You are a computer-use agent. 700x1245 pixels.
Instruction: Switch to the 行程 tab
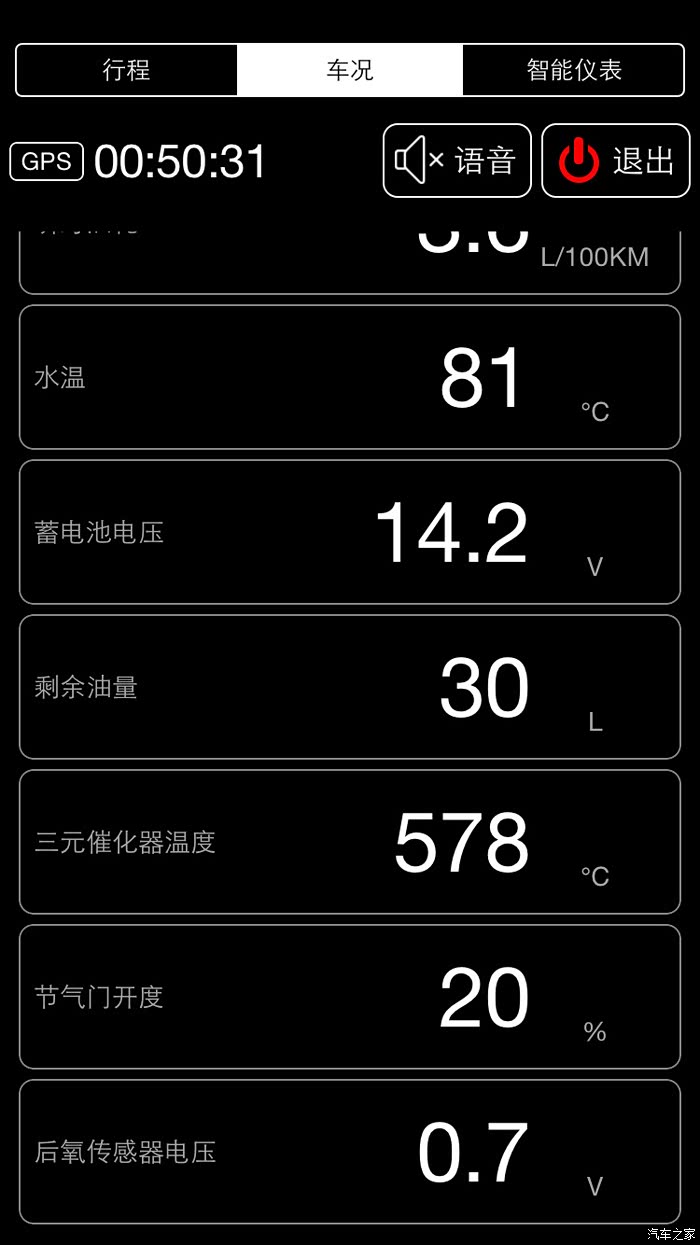coord(127,70)
